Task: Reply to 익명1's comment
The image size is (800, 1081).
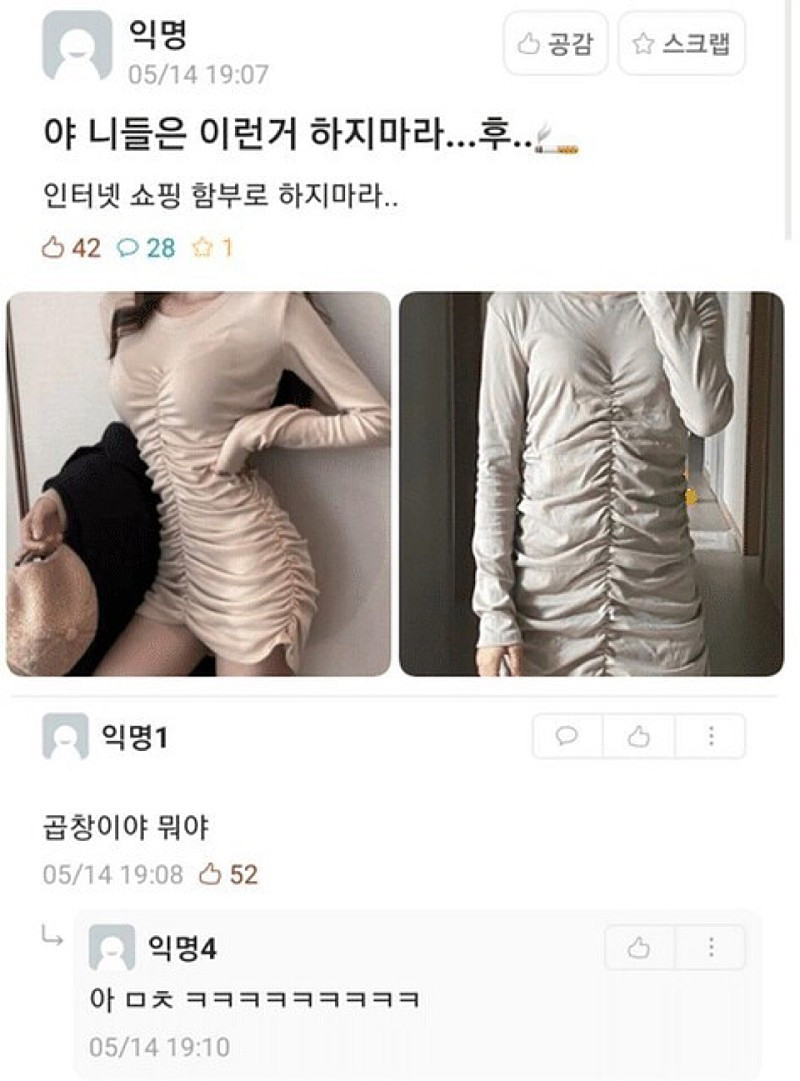Action: pos(567,736)
